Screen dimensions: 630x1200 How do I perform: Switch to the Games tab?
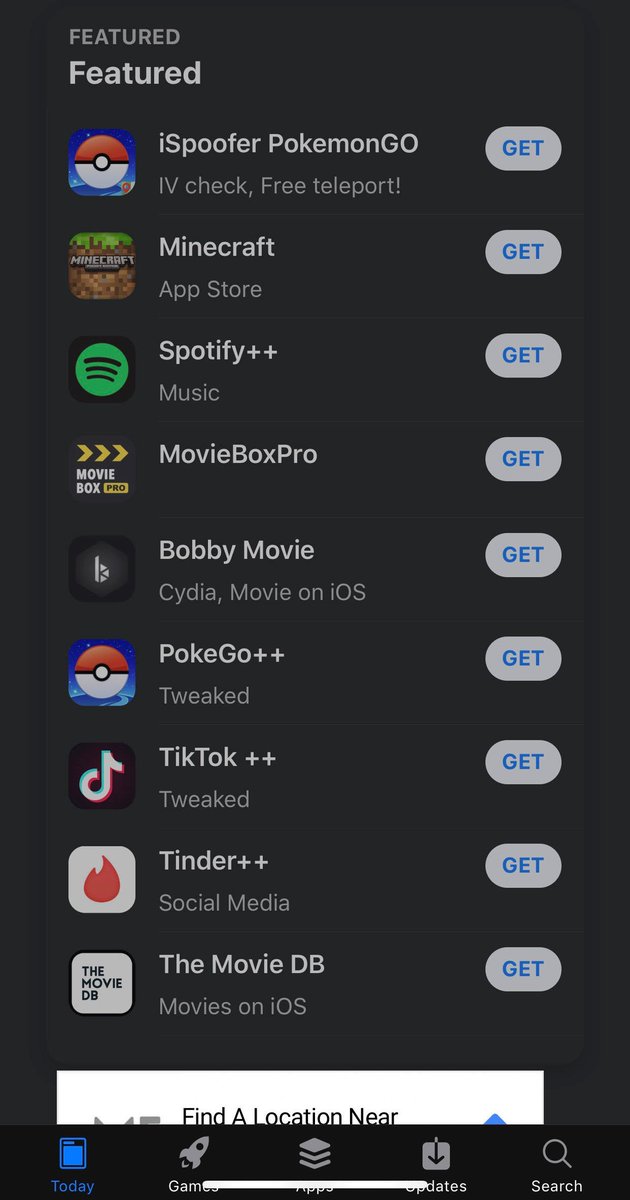click(193, 1165)
